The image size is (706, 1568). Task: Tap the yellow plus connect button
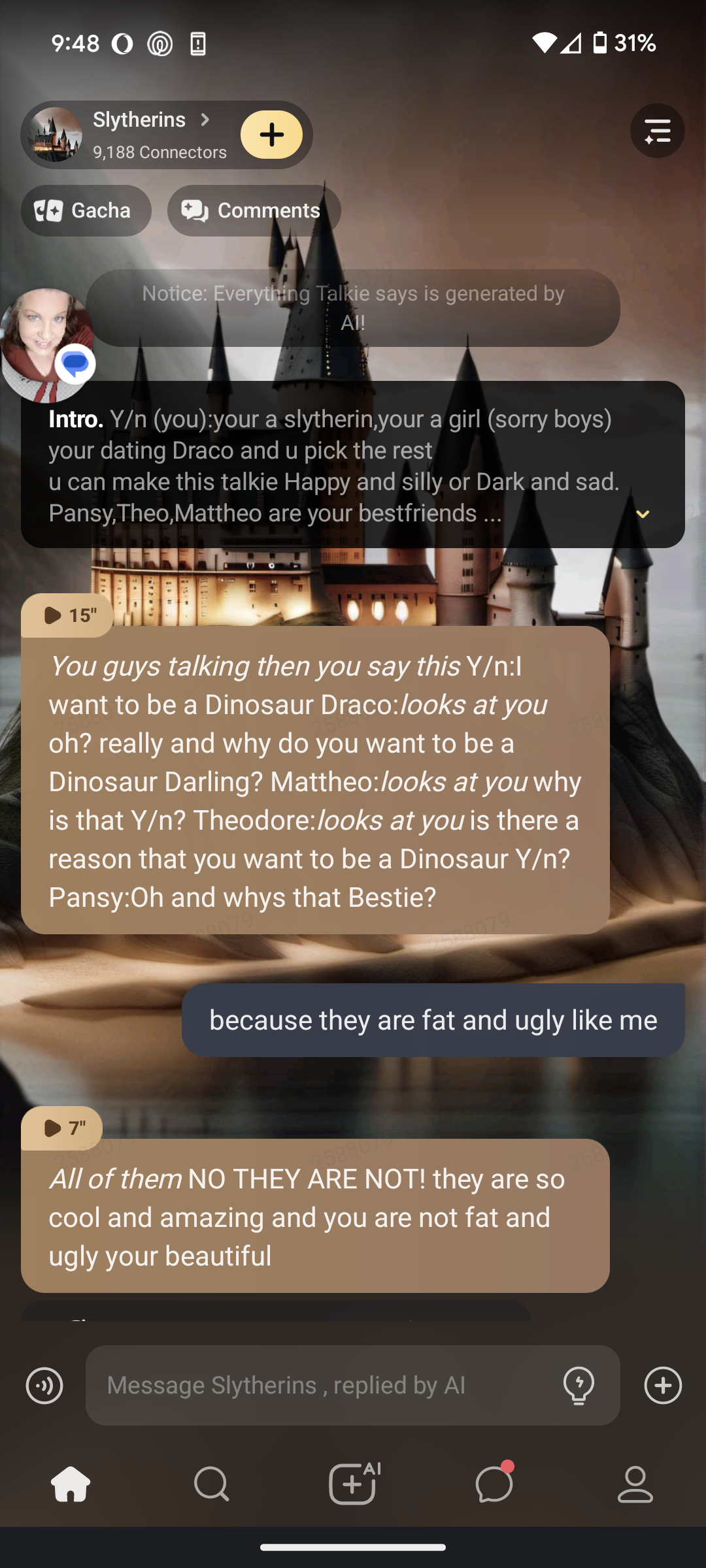pyautogui.click(x=271, y=135)
